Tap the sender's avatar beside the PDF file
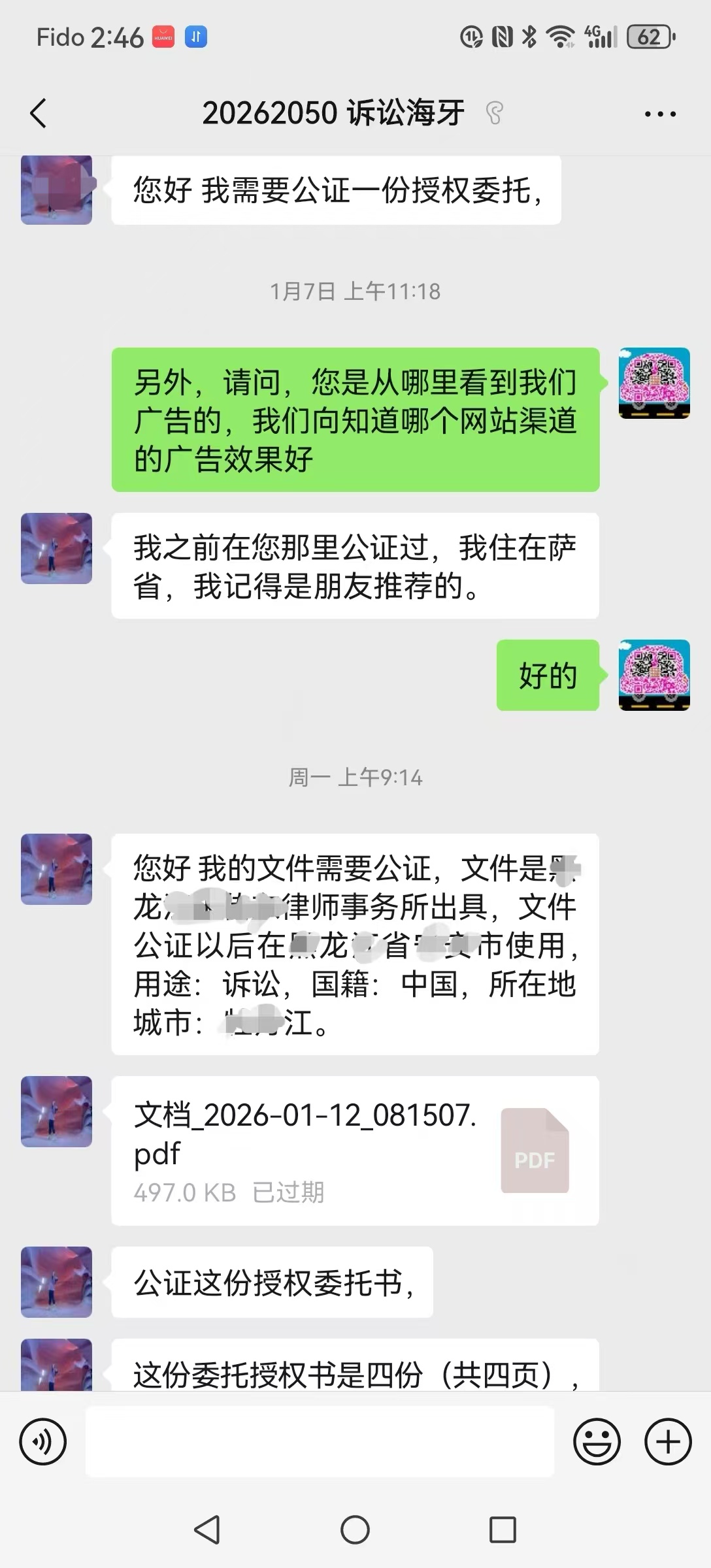 coord(56,1111)
